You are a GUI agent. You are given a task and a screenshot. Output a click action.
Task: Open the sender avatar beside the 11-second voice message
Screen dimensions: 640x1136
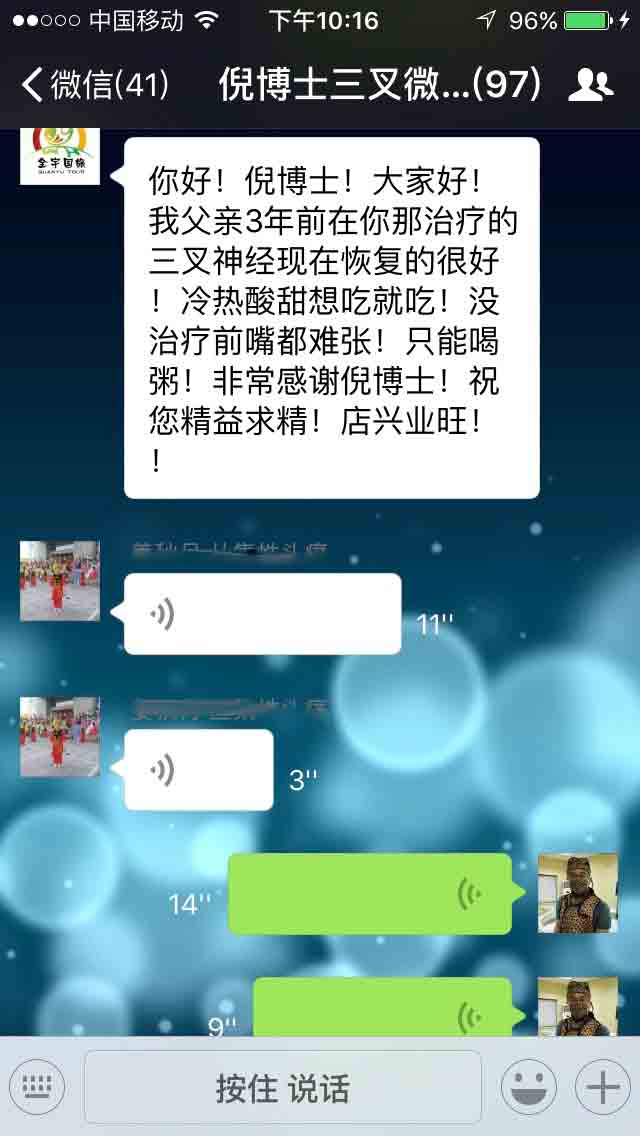coord(59,581)
